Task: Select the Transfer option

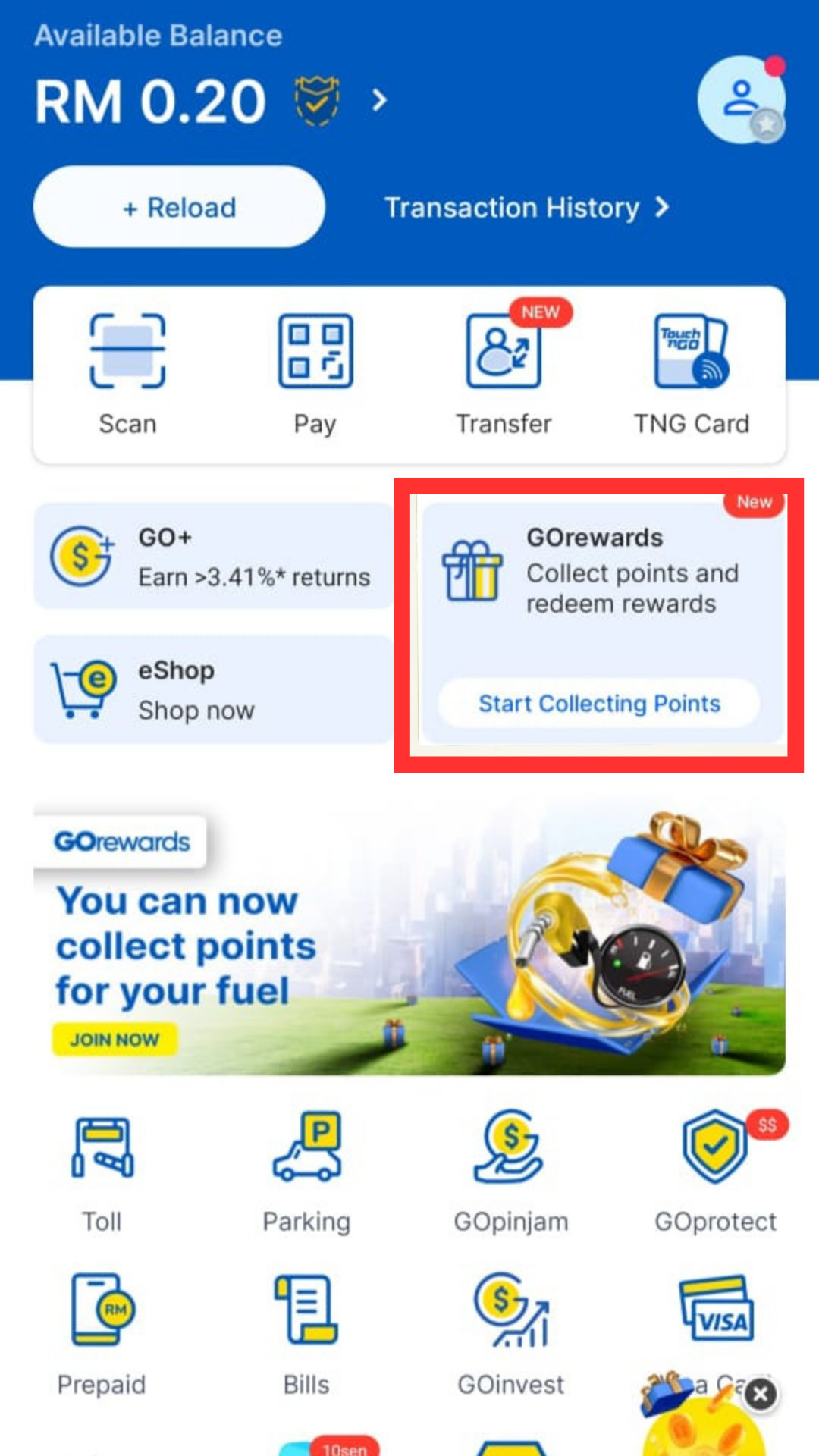Action: pyautogui.click(x=504, y=373)
